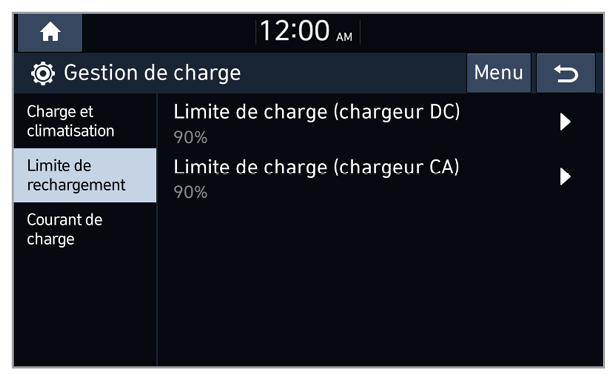
Task: Go to the home screen
Action: [x=50, y=33]
